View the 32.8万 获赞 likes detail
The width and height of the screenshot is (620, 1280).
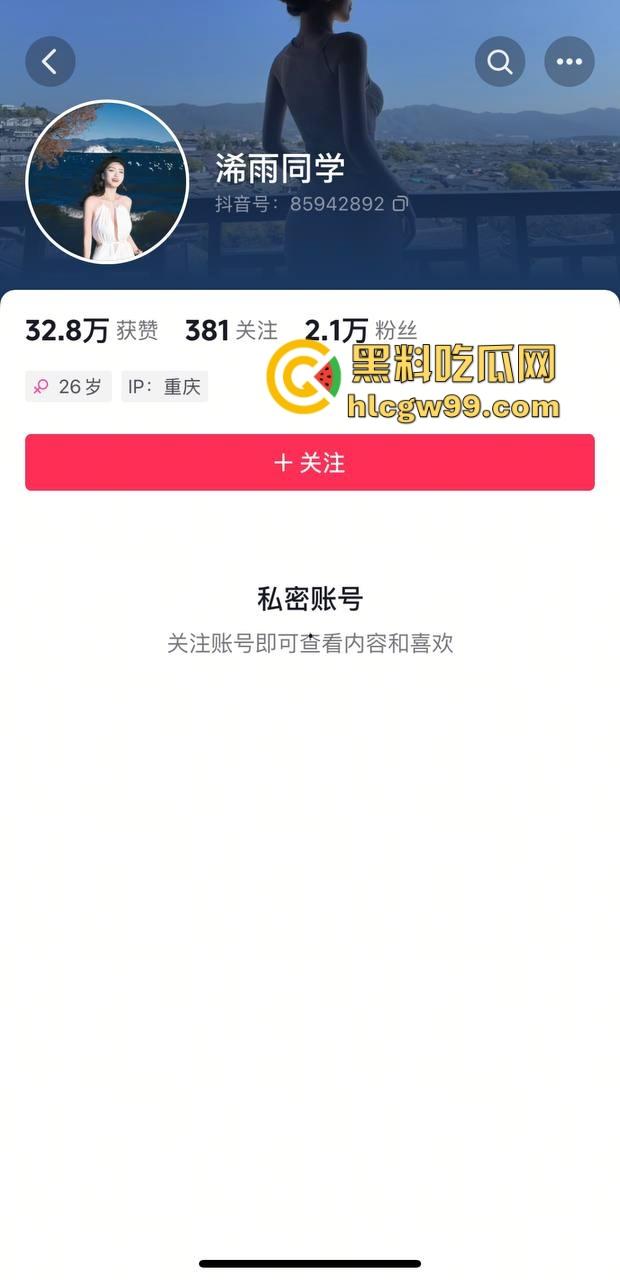click(91, 331)
